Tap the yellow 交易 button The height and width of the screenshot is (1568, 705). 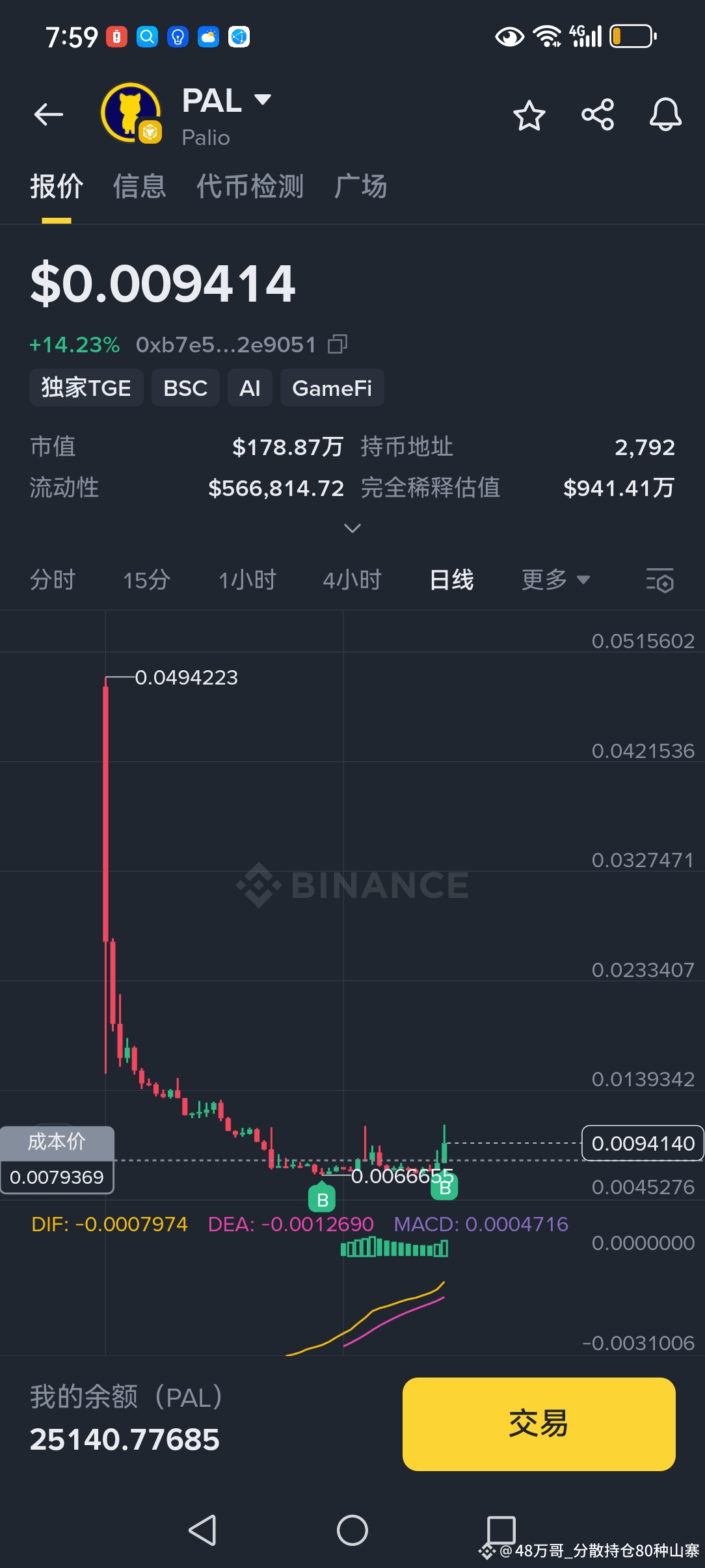click(x=539, y=1424)
